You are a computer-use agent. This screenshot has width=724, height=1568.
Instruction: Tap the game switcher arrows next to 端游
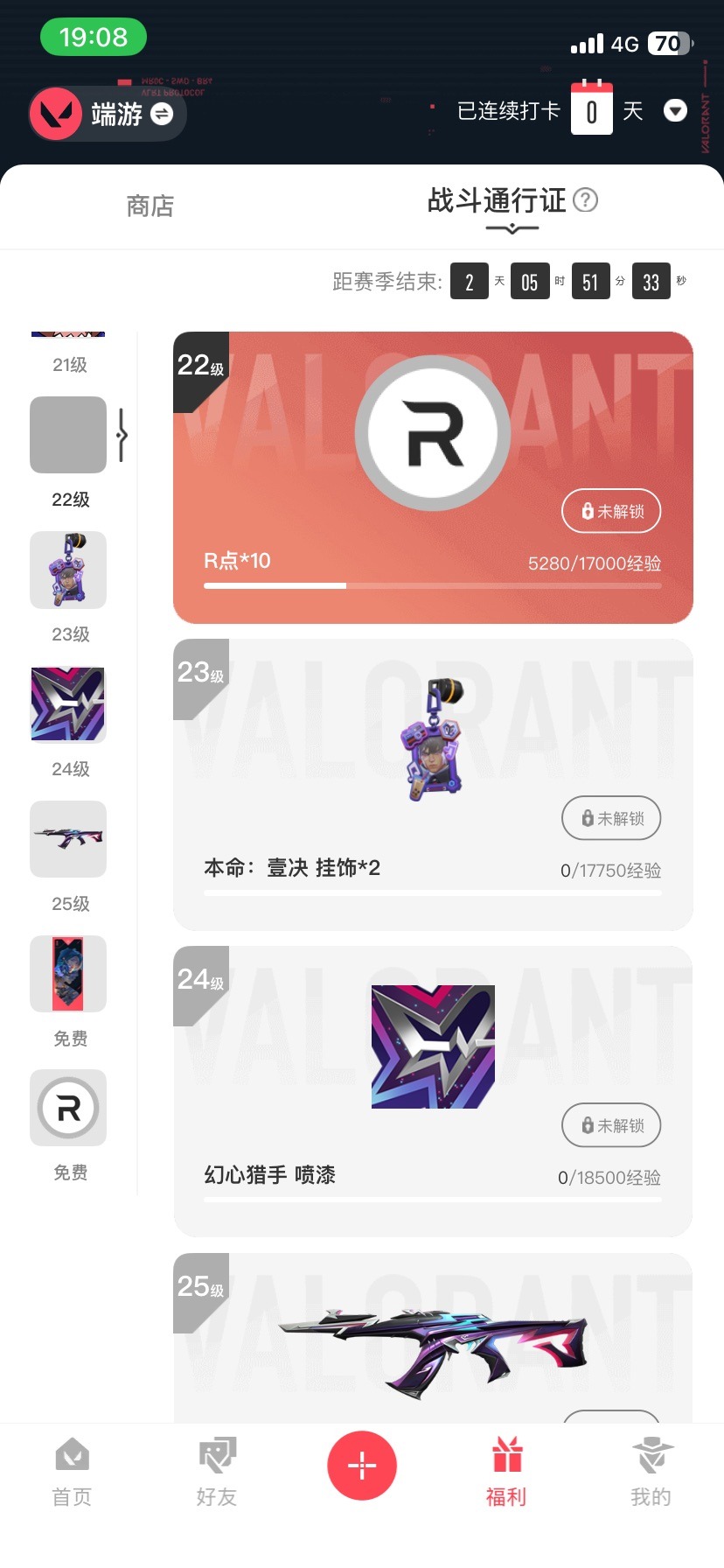tap(160, 115)
